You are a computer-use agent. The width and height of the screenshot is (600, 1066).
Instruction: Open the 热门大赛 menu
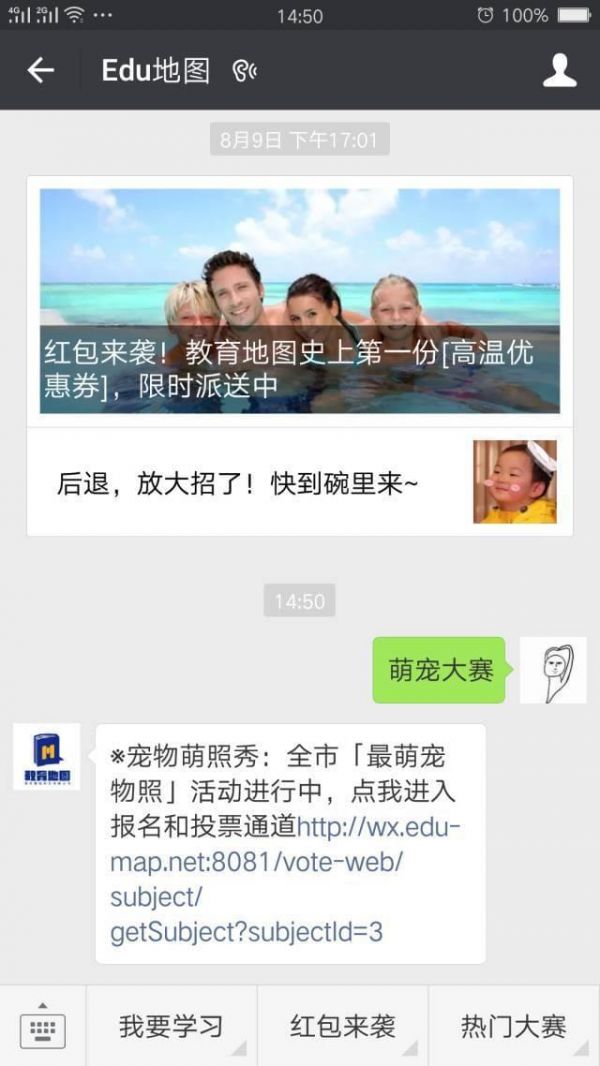[514, 1026]
